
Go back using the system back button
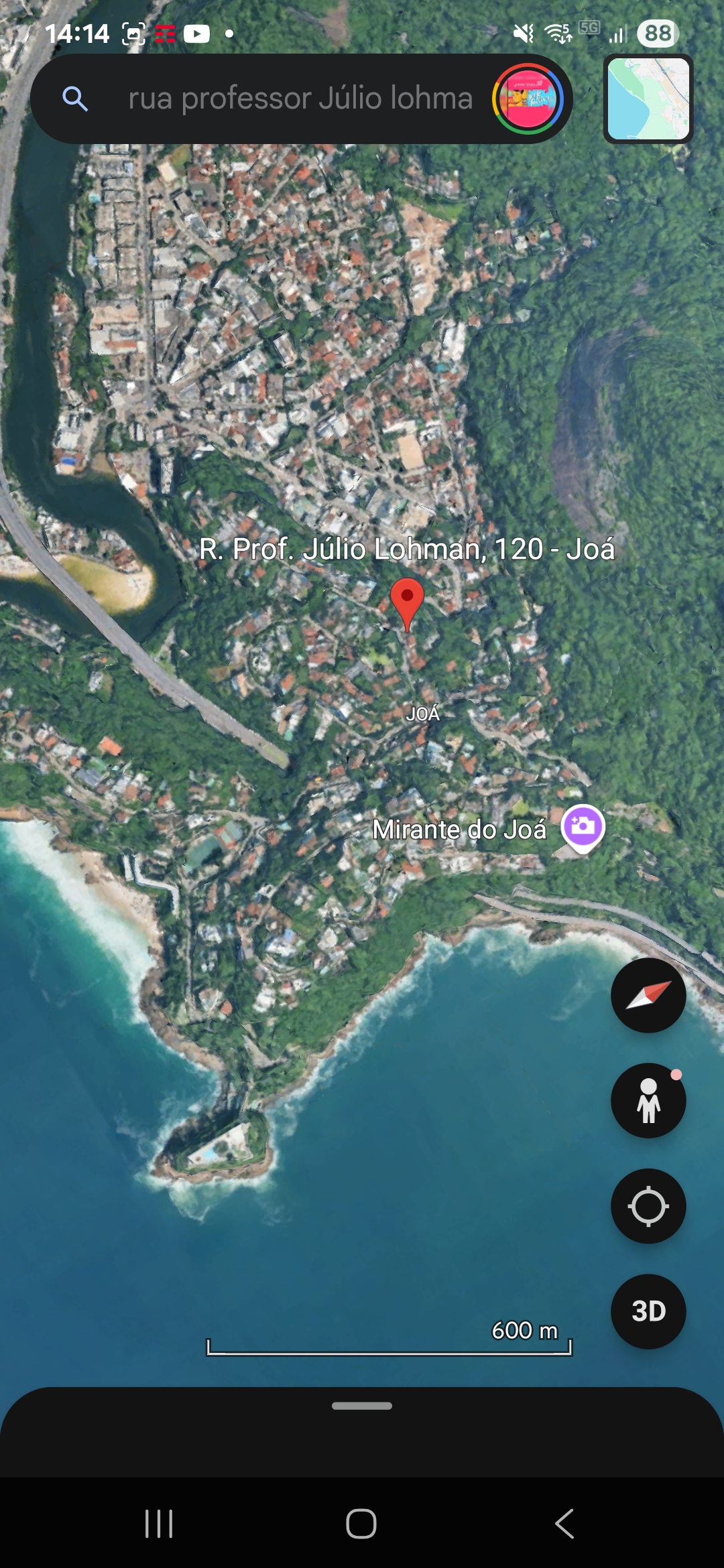(x=564, y=1524)
